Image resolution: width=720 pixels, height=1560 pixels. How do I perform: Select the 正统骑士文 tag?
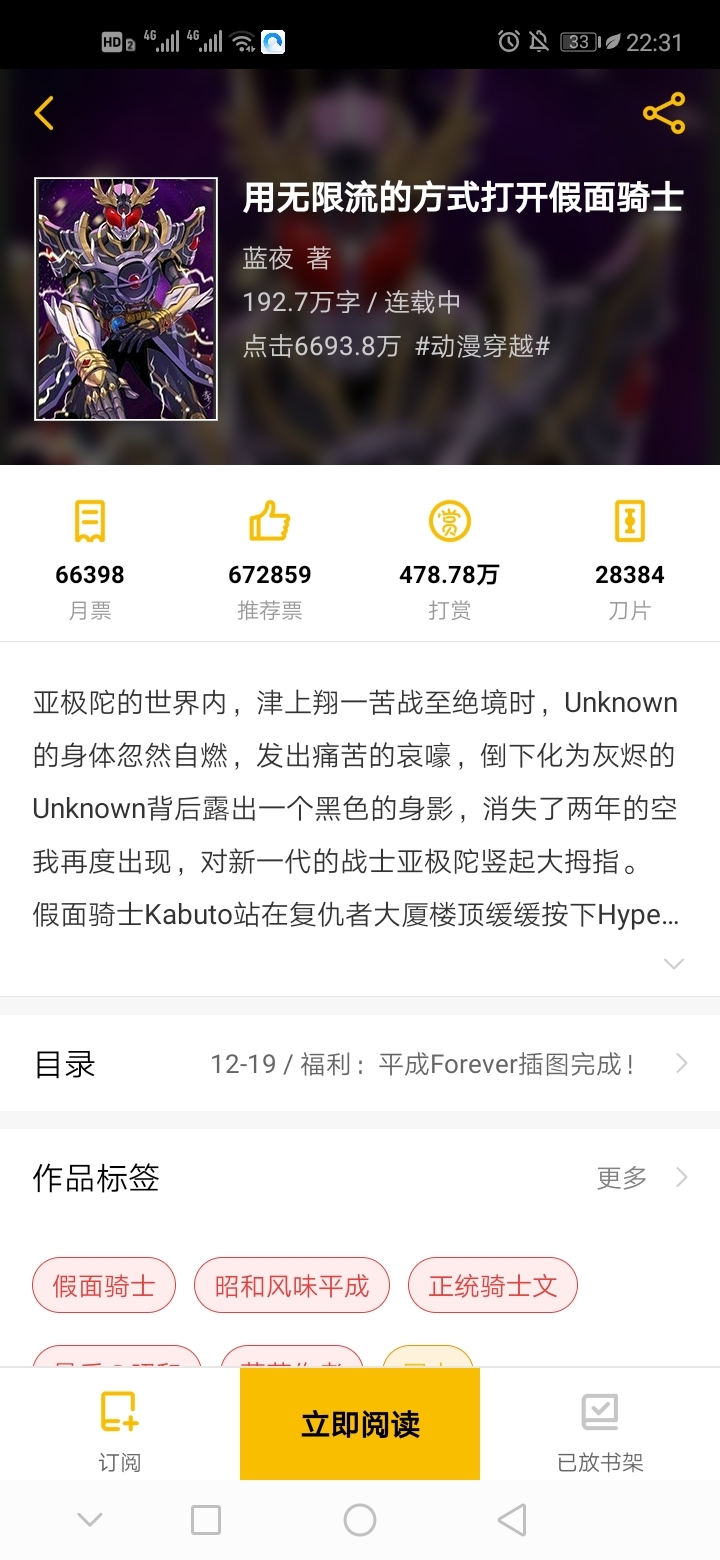492,1285
